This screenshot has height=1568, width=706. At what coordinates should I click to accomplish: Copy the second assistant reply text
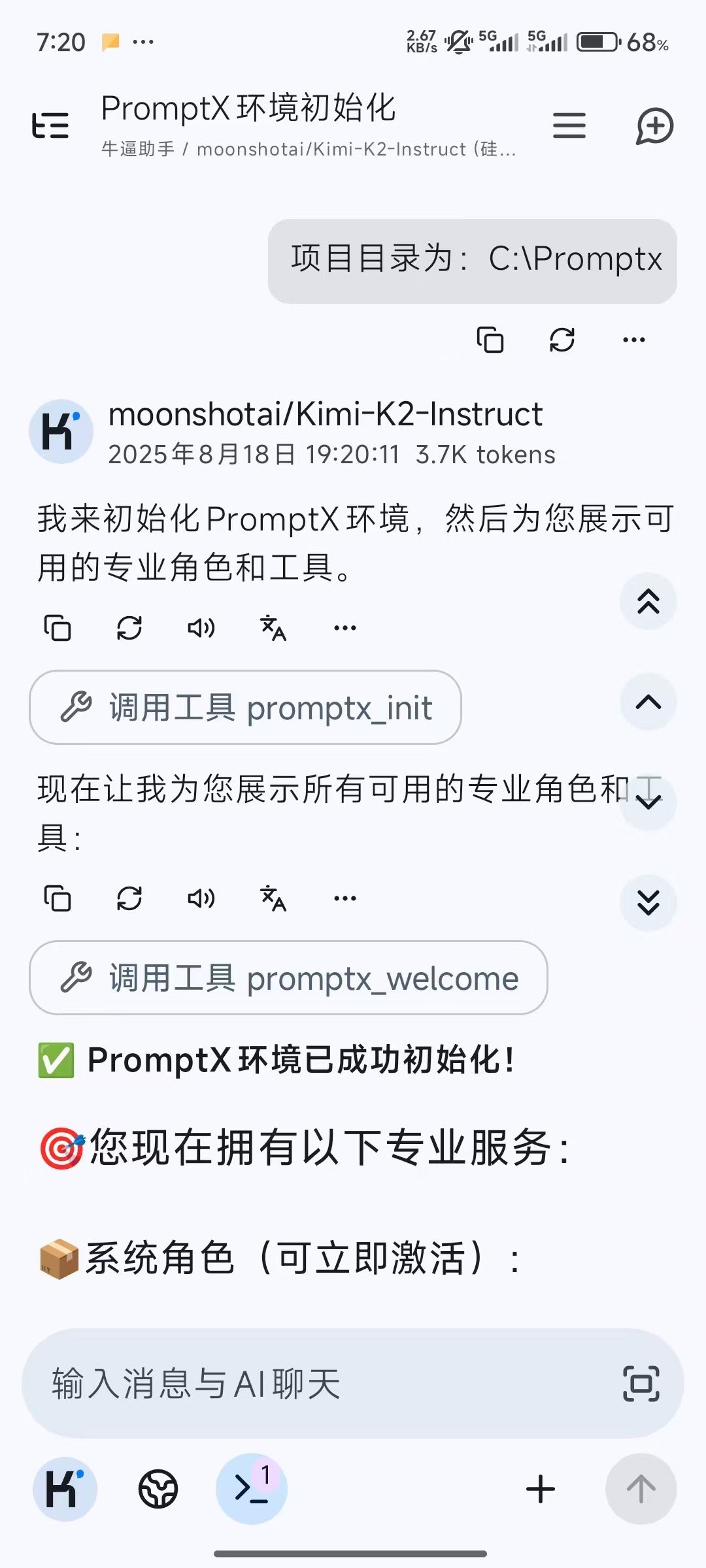tap(58, 898)
